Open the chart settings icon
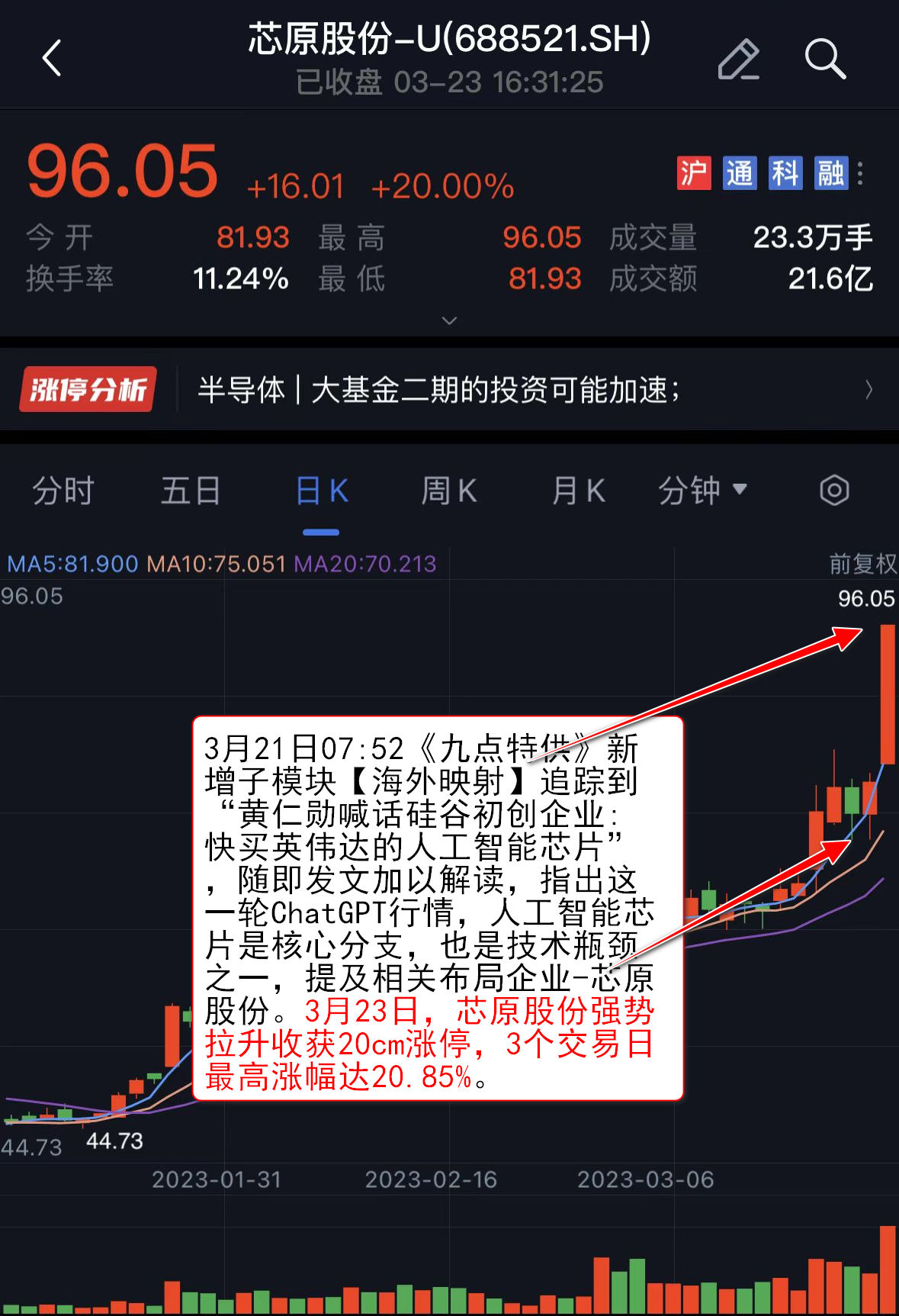The image size is (899, 1316). pyautogui.click(x=834, y=491)
